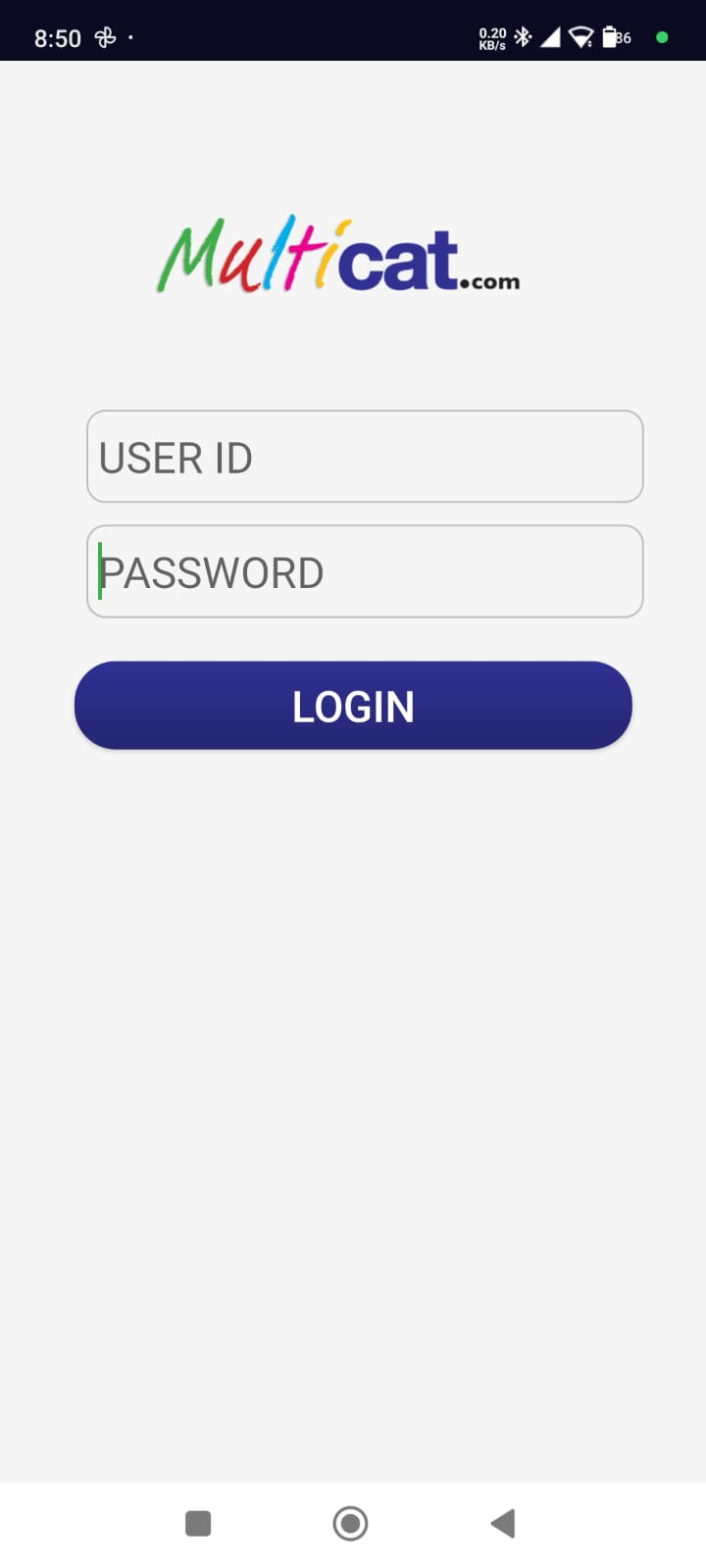706x1568 pixels.
Task: Tap the LOGIN button
Action: [353, 706]
